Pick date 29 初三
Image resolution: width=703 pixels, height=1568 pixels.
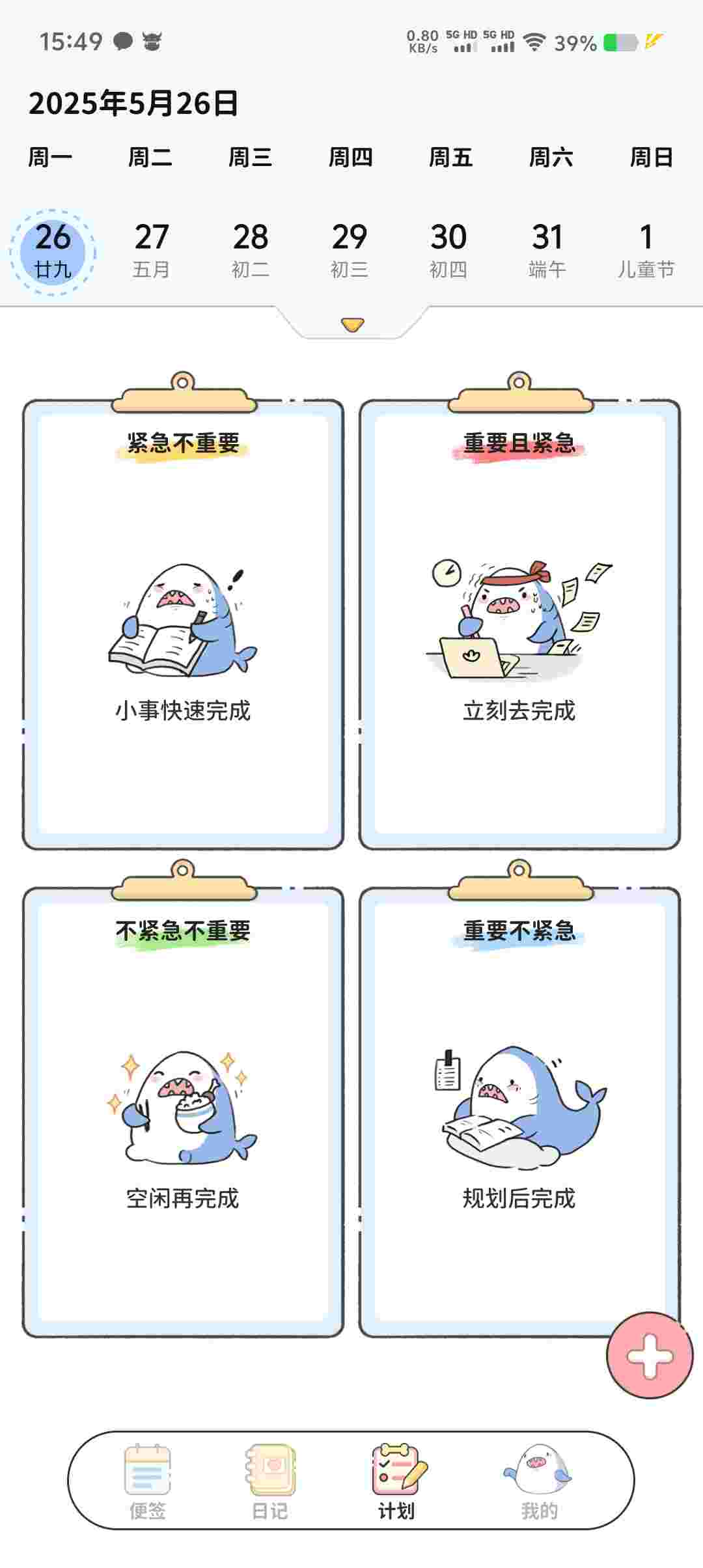pos(350,251)
